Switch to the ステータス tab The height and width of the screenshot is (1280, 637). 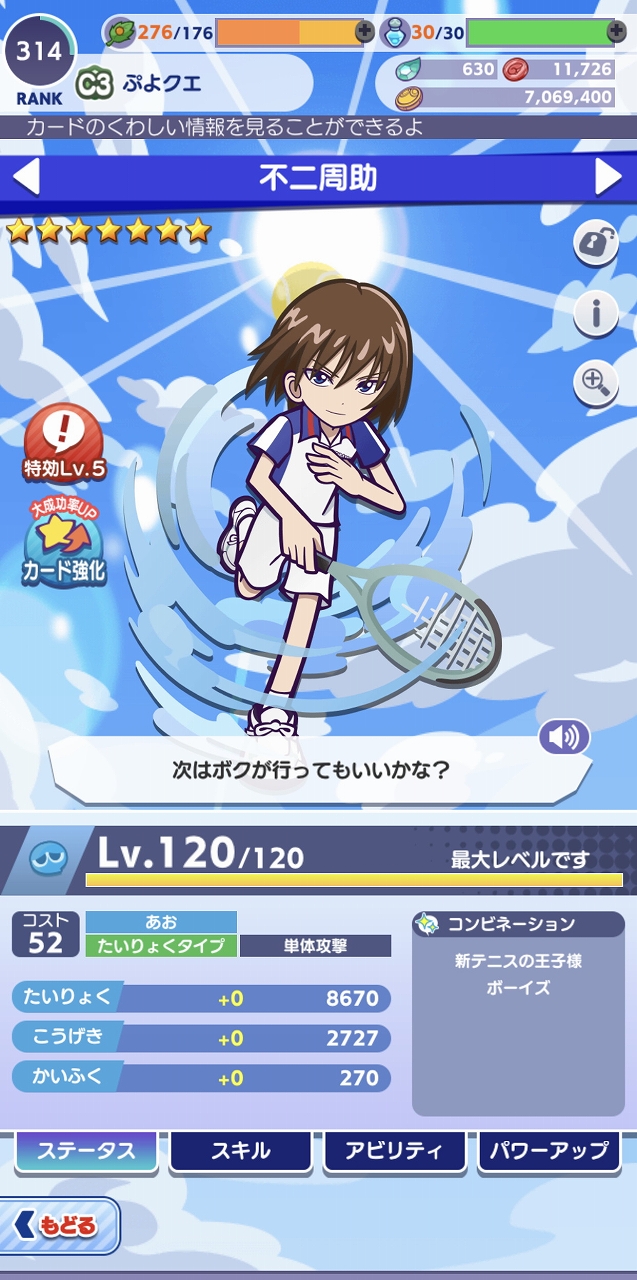[86, 1151]
